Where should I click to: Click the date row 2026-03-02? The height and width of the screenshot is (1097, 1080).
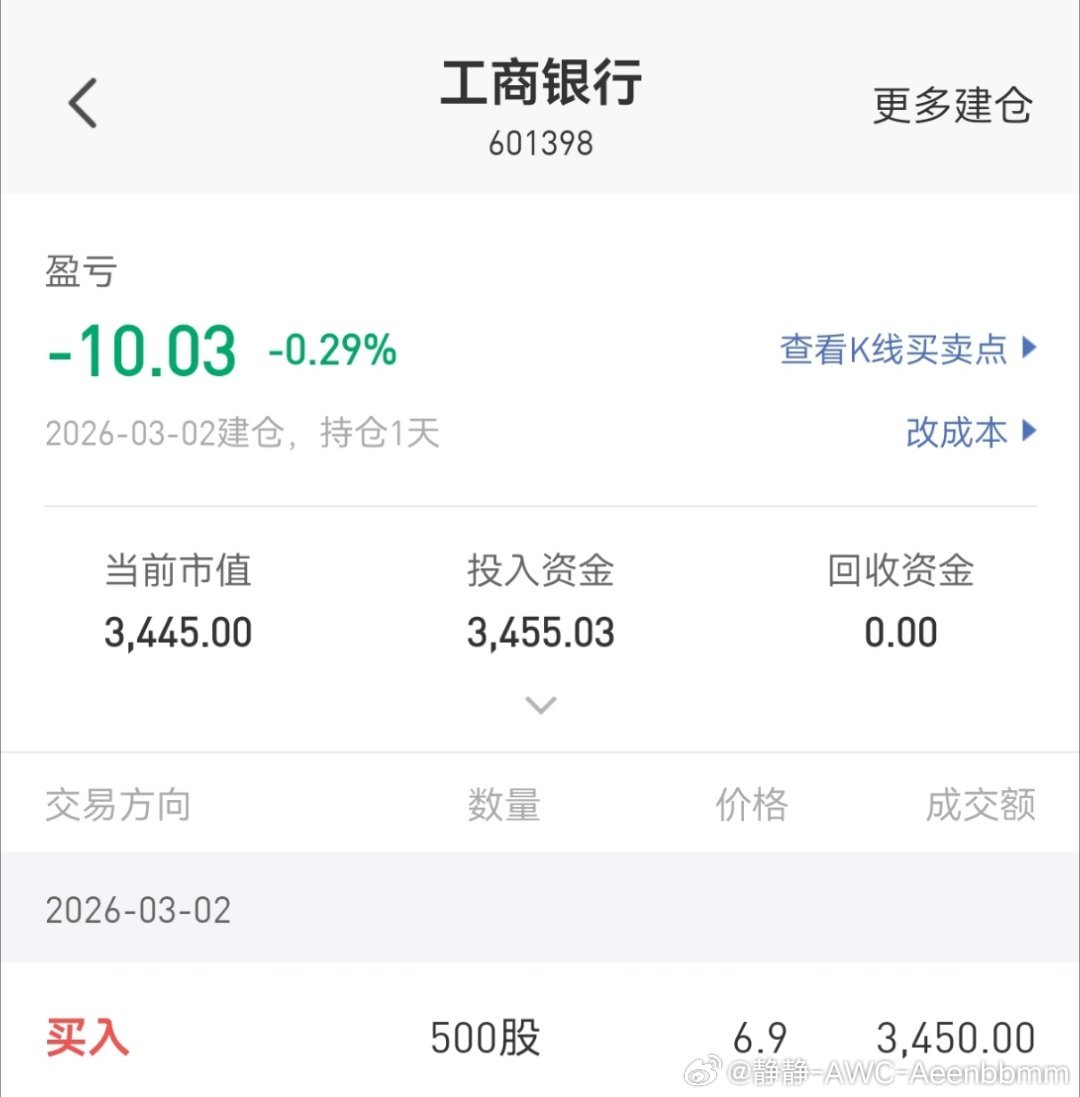137,909
